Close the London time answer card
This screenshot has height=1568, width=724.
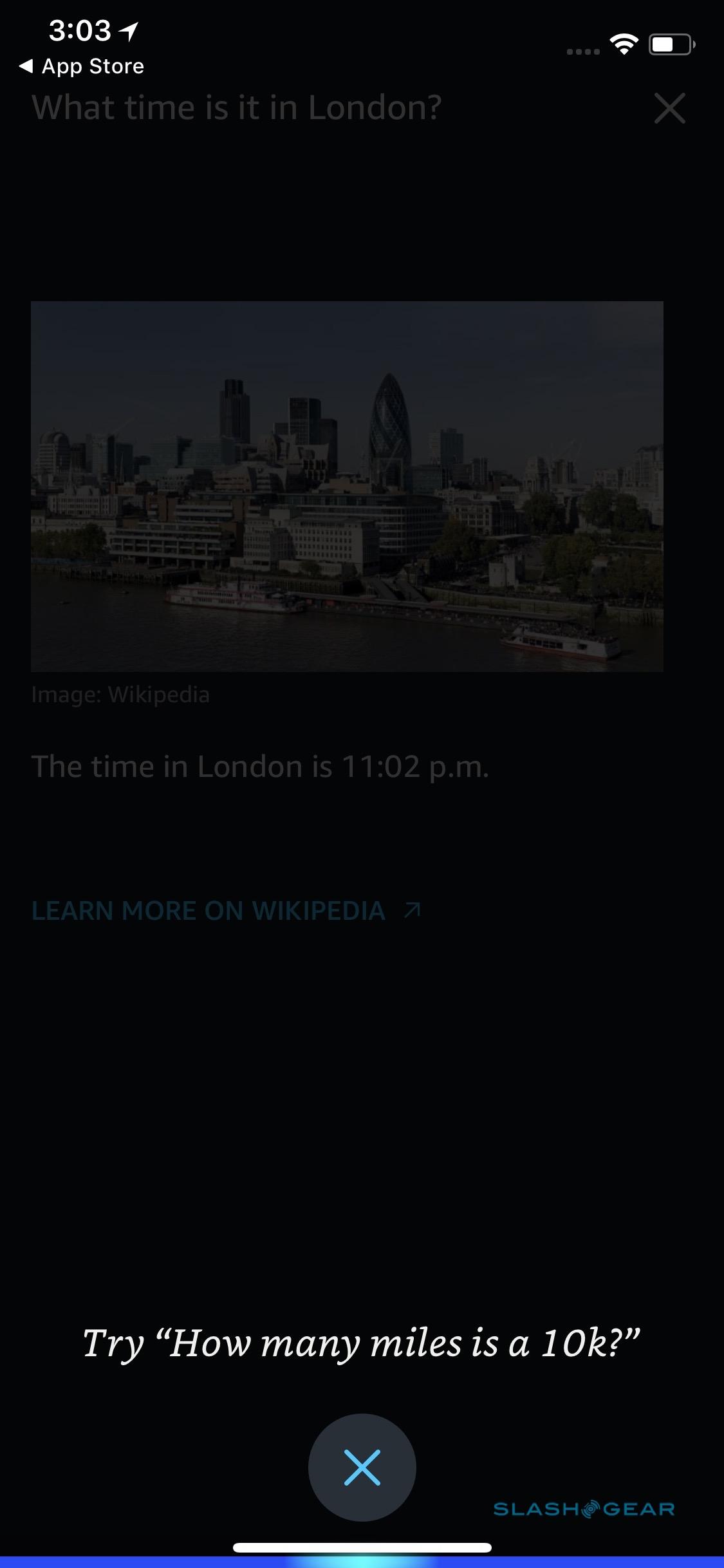669,108
